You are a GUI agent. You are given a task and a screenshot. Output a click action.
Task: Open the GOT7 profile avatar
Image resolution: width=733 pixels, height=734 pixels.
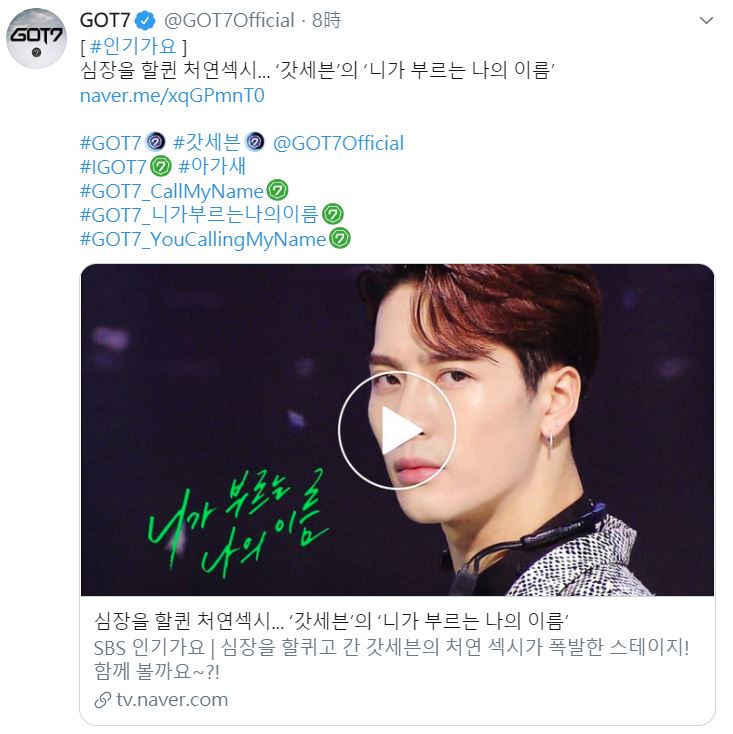tap(38, 40)
